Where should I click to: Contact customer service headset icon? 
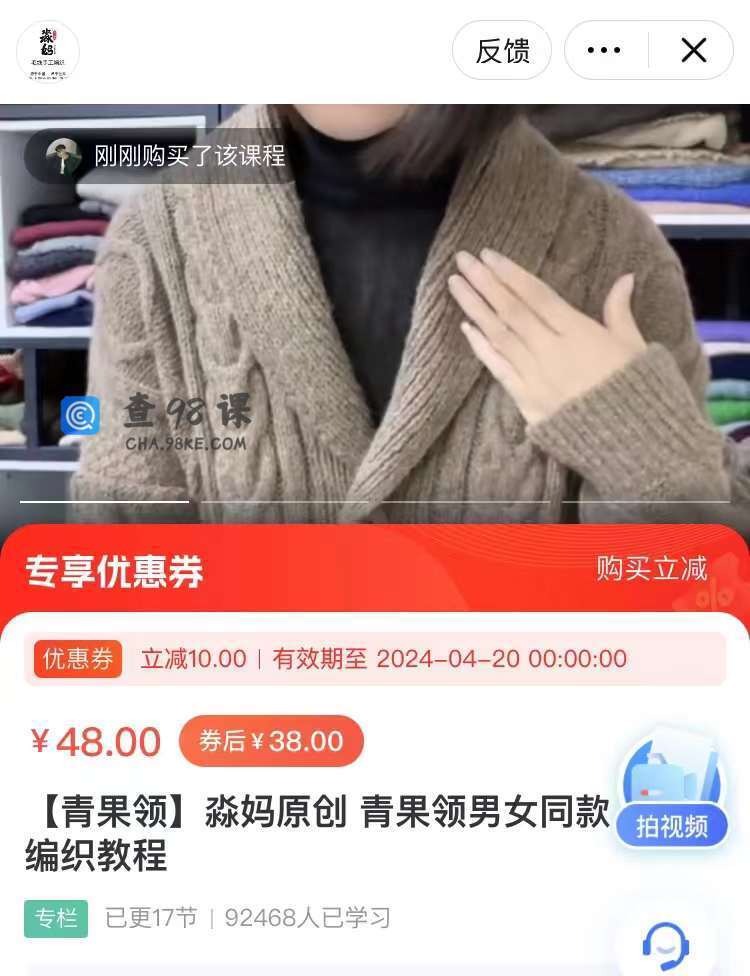665,941
